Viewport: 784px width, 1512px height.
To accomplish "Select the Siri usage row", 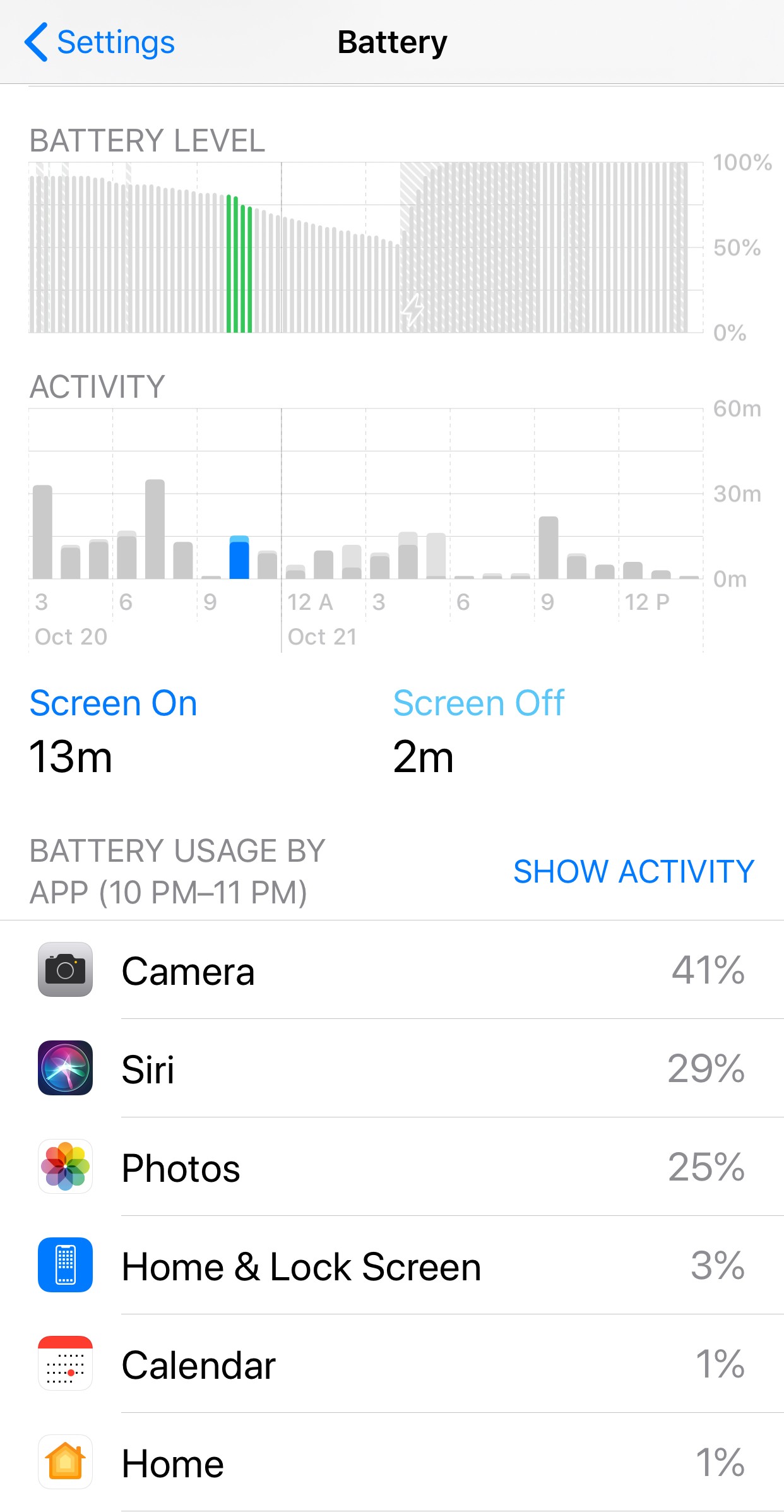I will (391, 1069).
